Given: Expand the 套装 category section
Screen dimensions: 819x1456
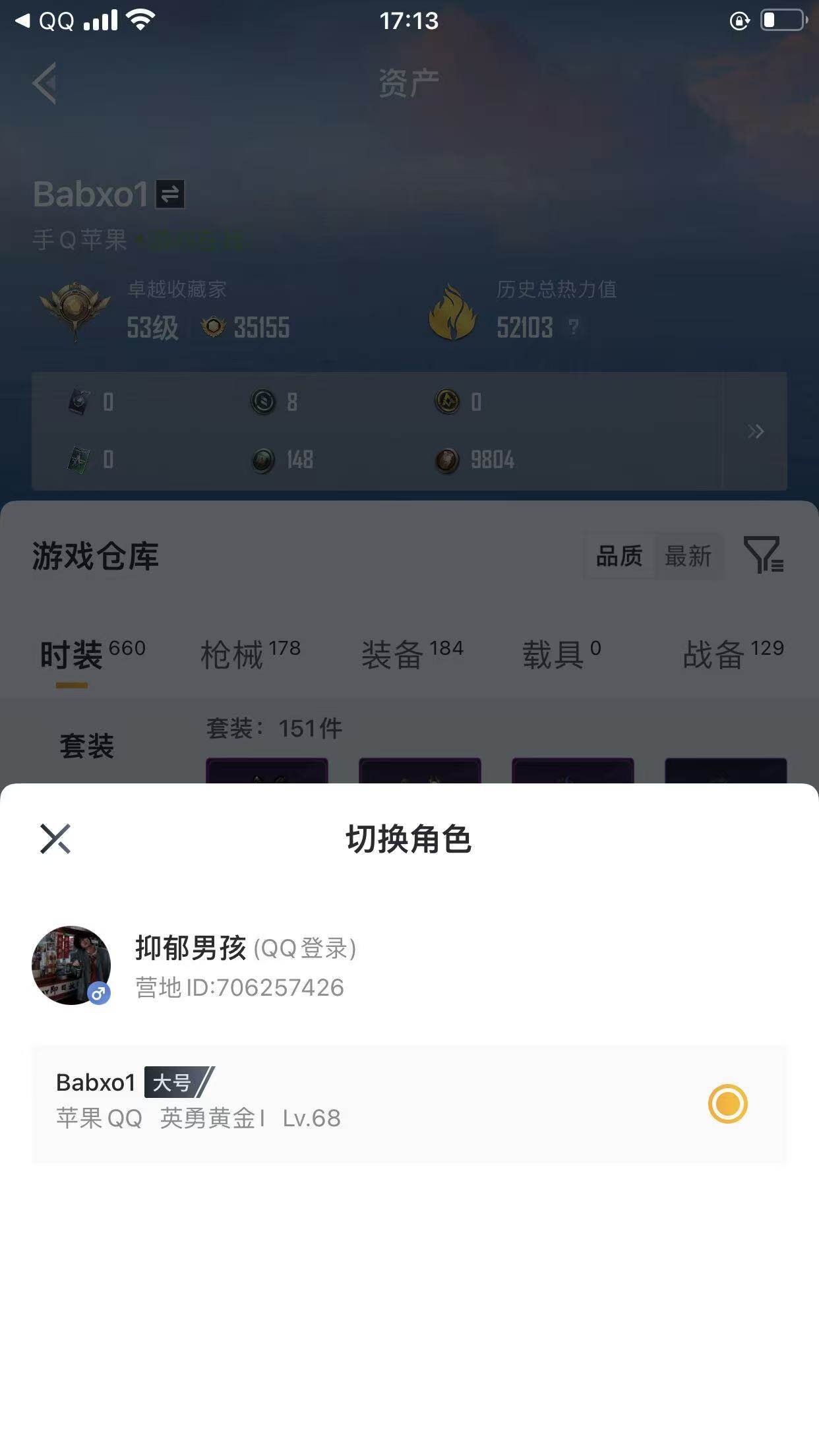Looking at the screenshot, I should point(89,744).
